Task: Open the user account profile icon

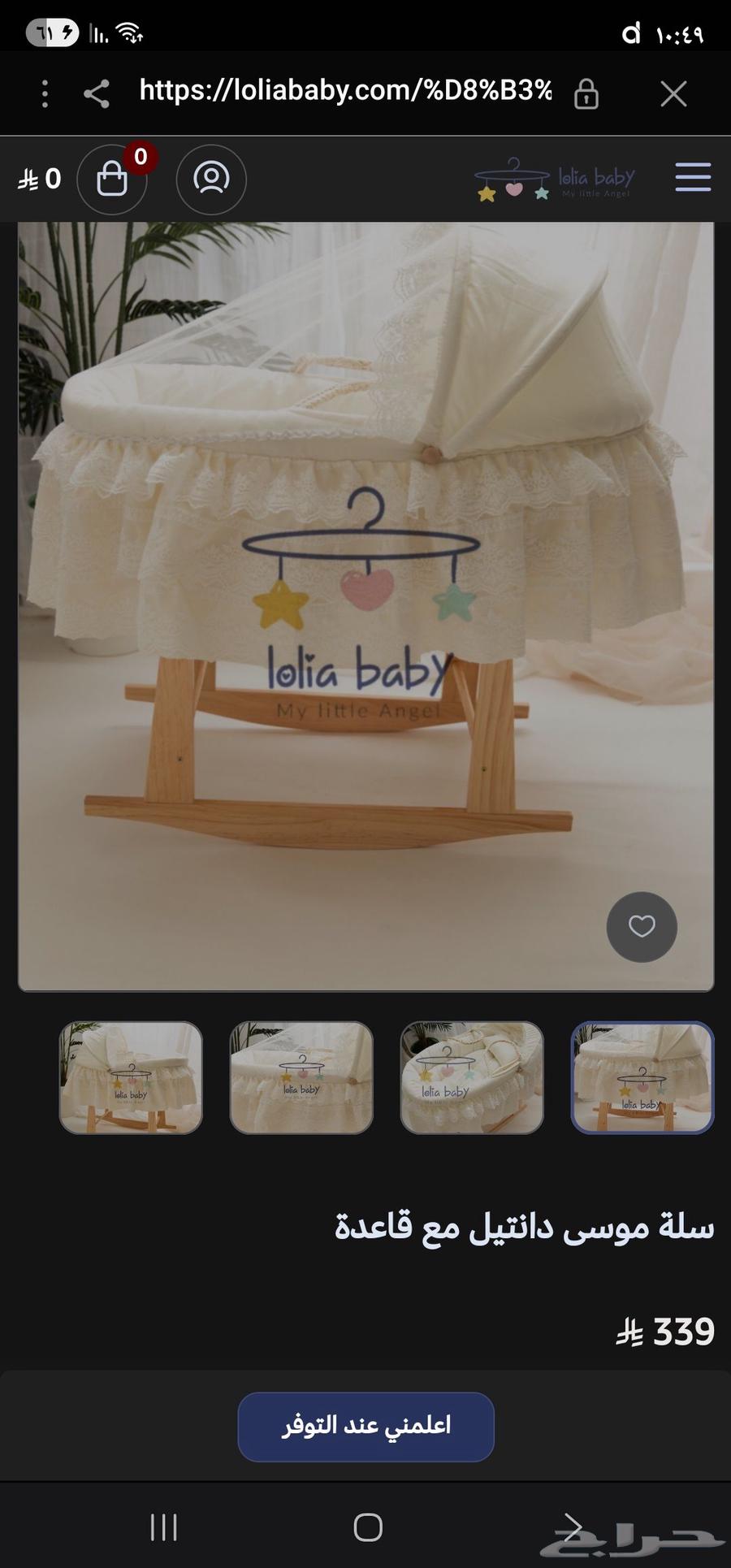Action: tap(210, 180)
